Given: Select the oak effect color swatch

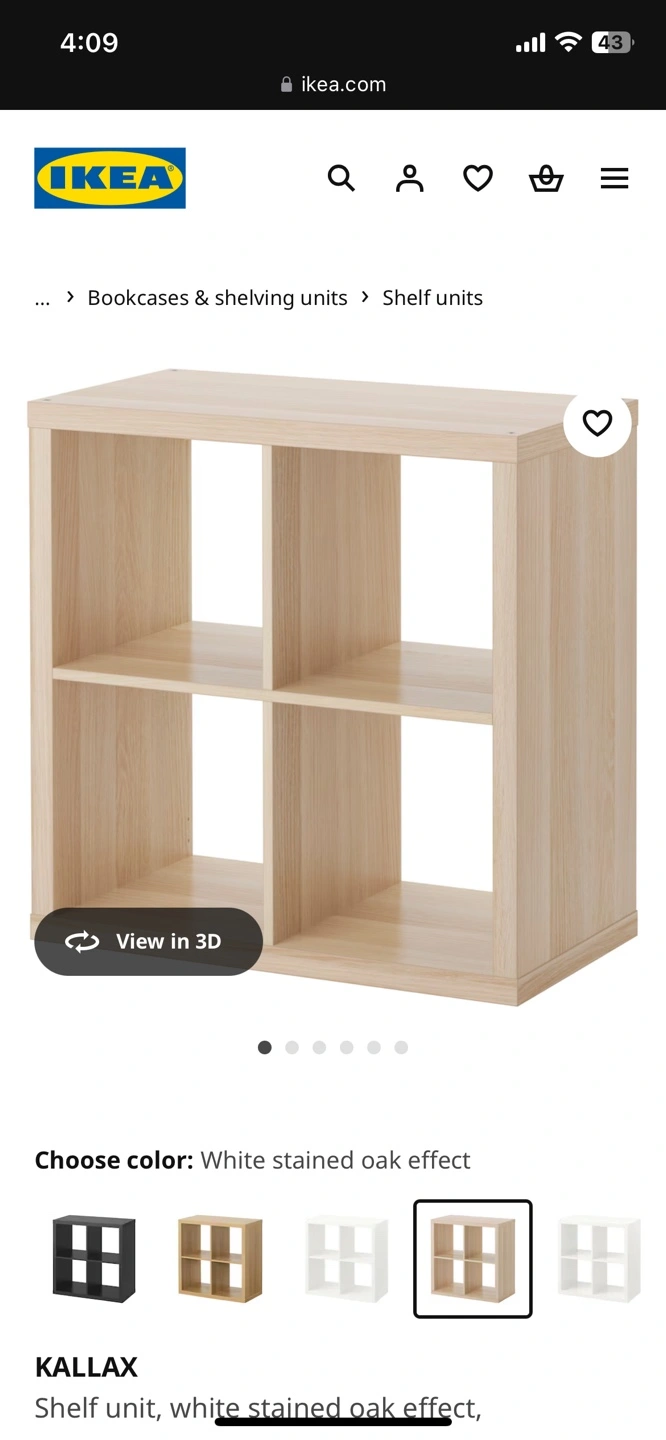Looking at the screenshot, I should click(x=220, y=1258).
